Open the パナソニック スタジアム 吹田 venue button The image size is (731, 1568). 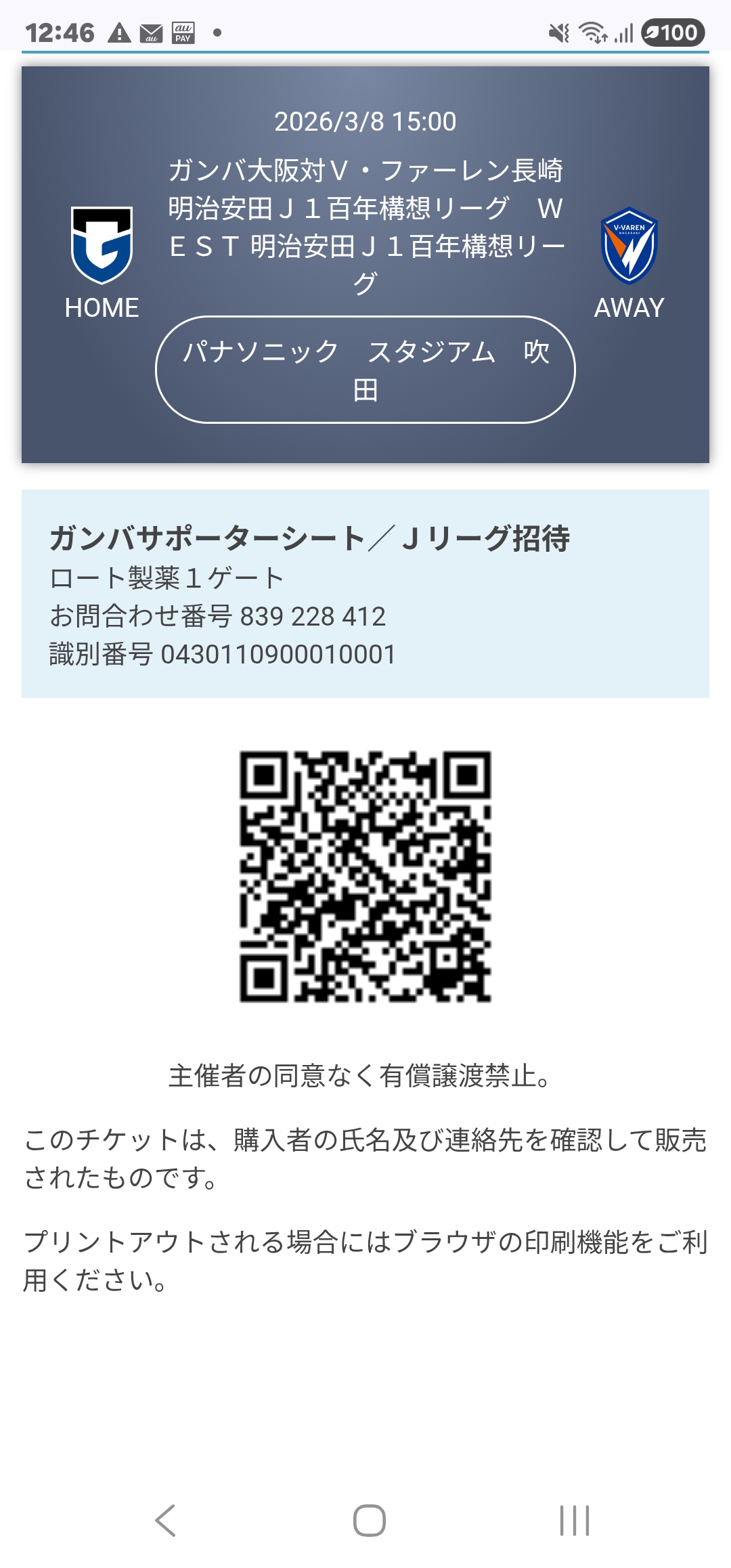coord(365,370)
